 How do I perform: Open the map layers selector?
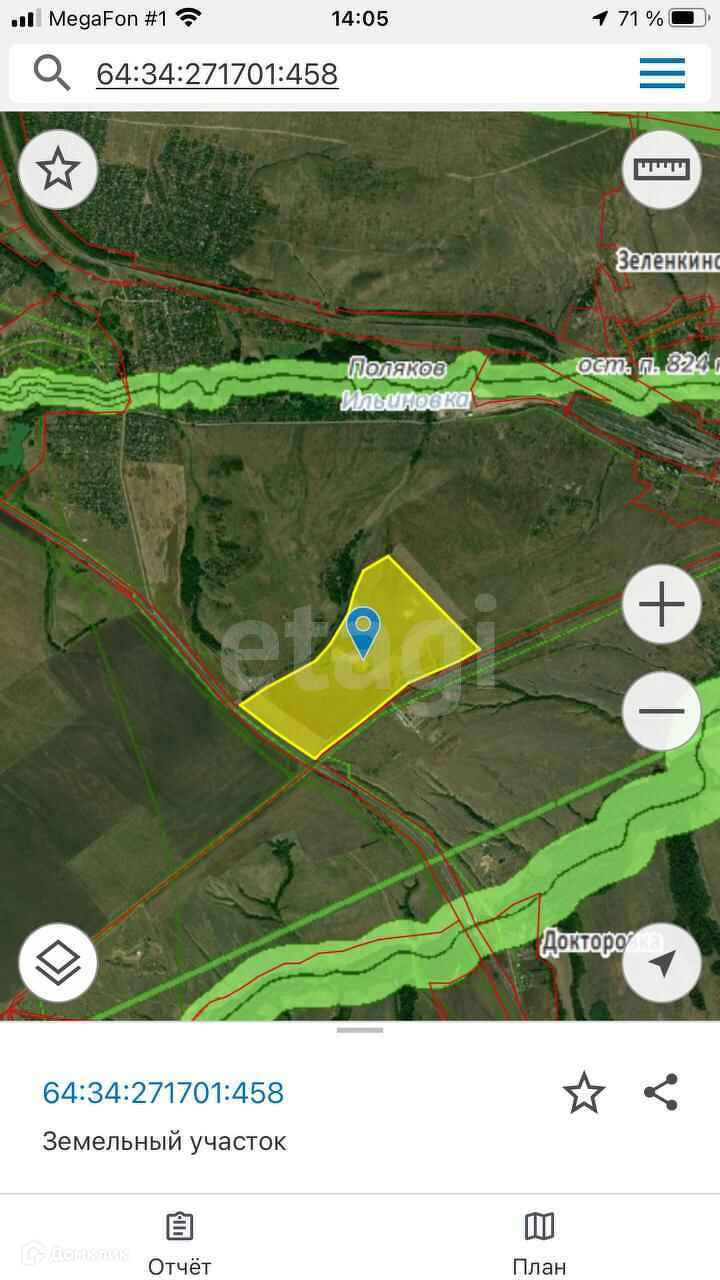[x=58, y=963]
